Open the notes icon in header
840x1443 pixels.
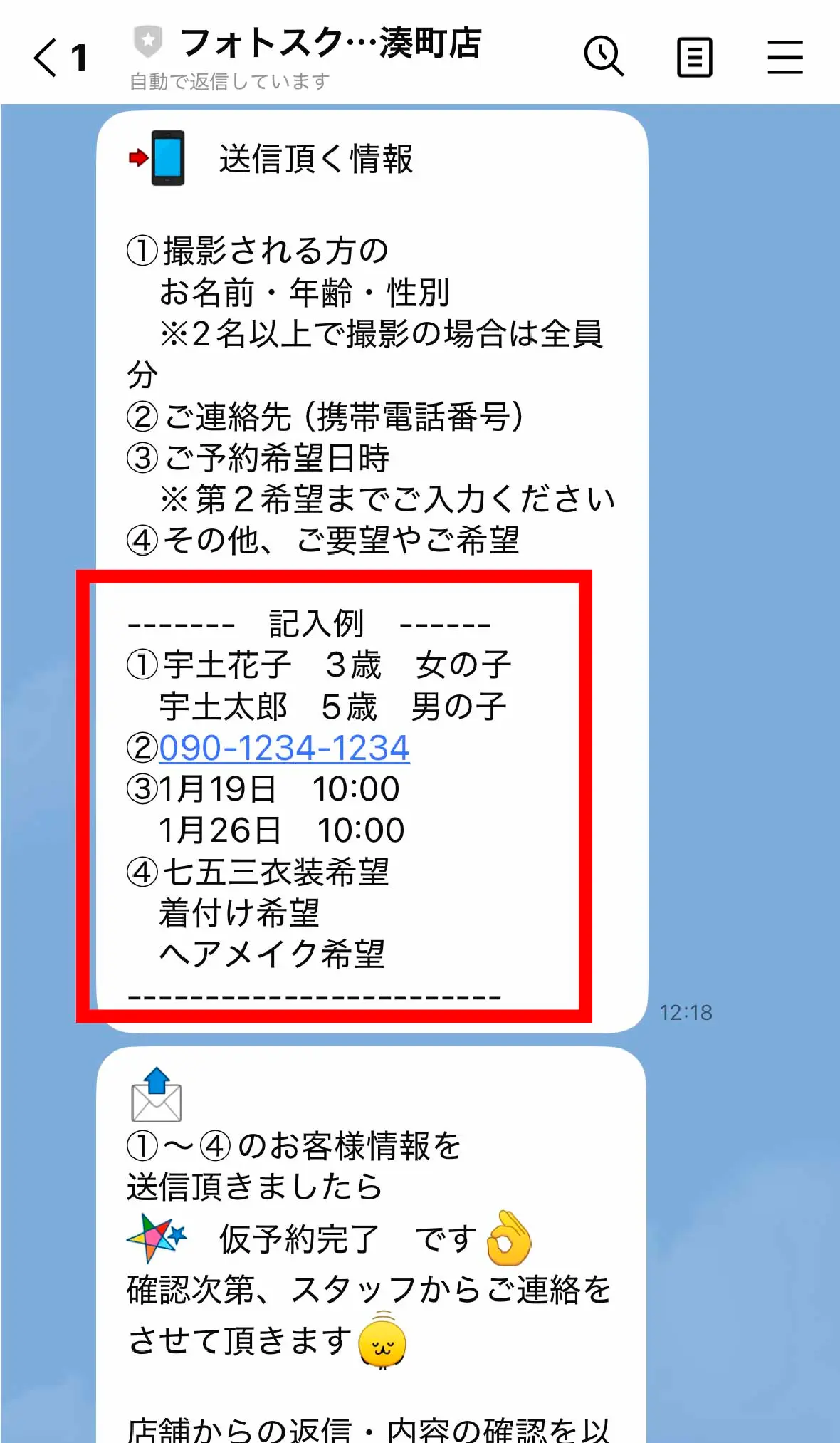point(694,57)
